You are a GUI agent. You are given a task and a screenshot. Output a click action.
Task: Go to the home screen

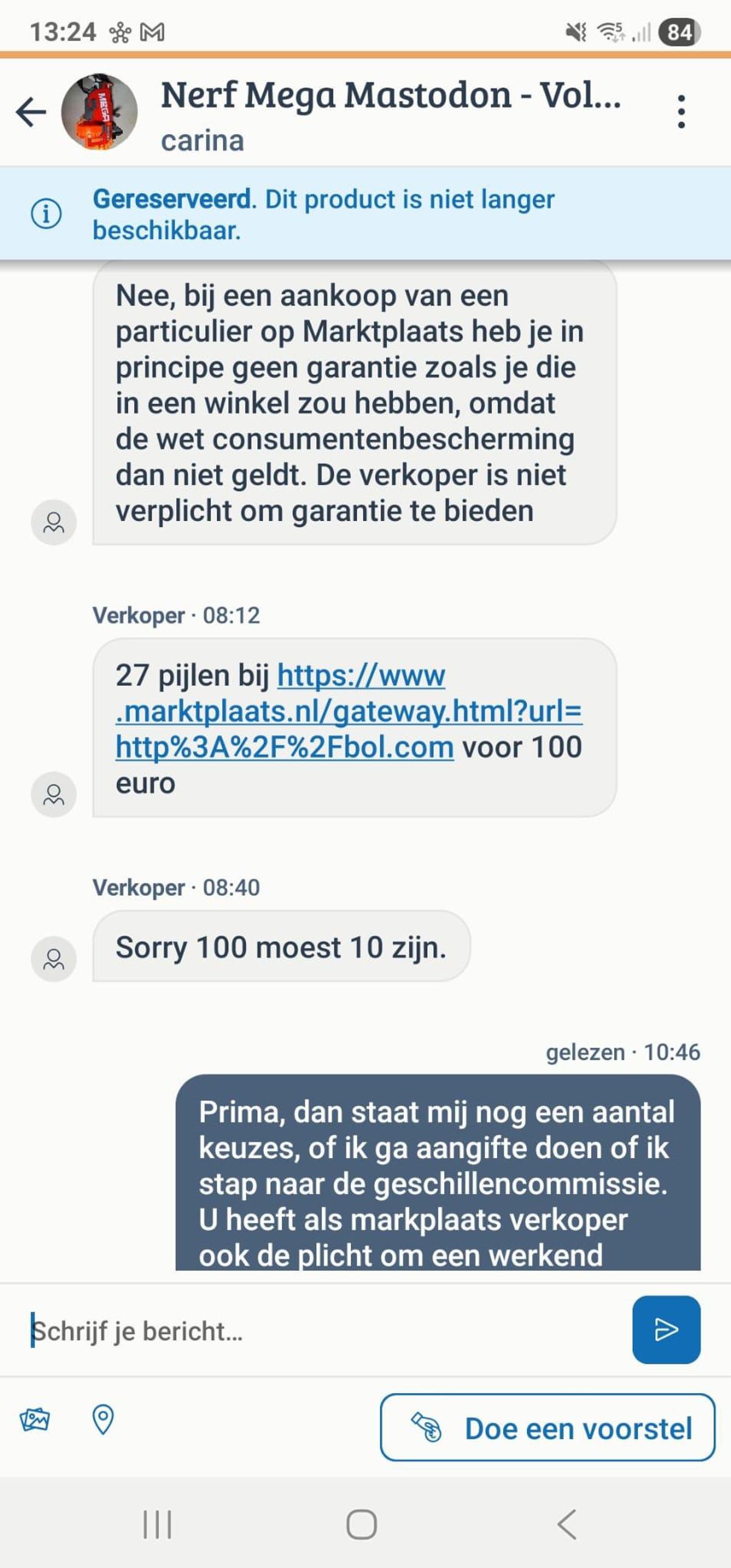coord(361,1525)
